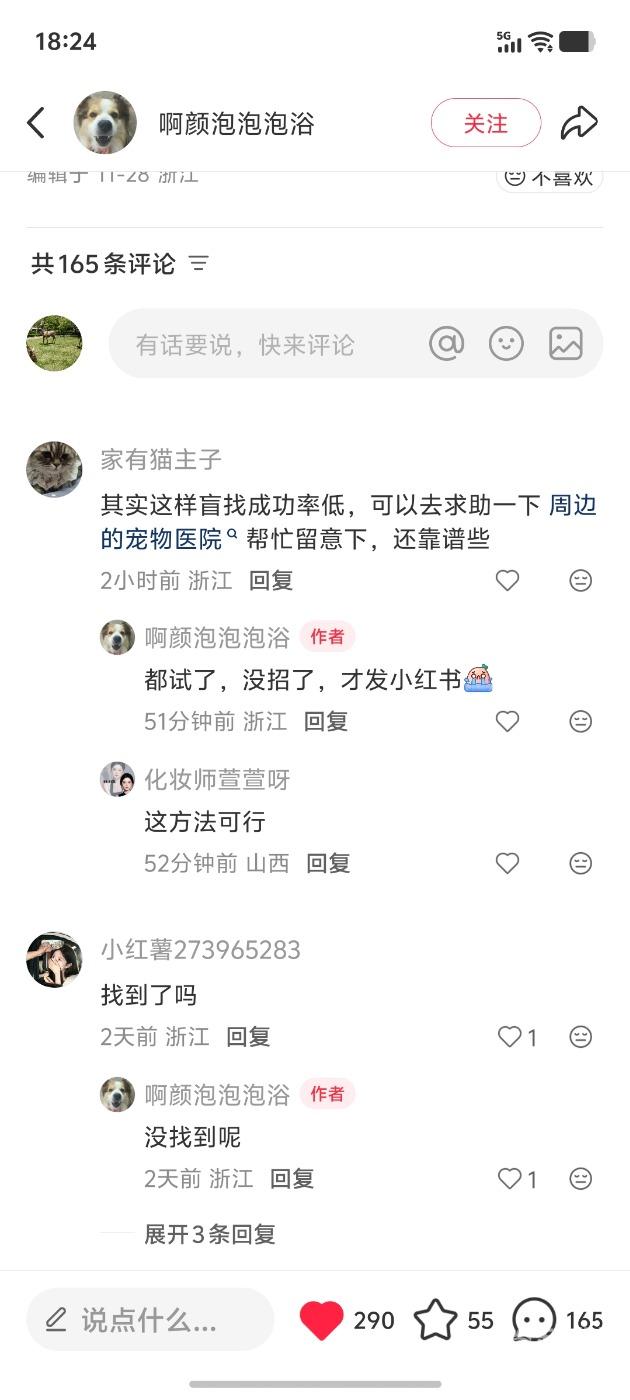Tap the 关注 follow button
The image size is (630, 1400).
485,123
